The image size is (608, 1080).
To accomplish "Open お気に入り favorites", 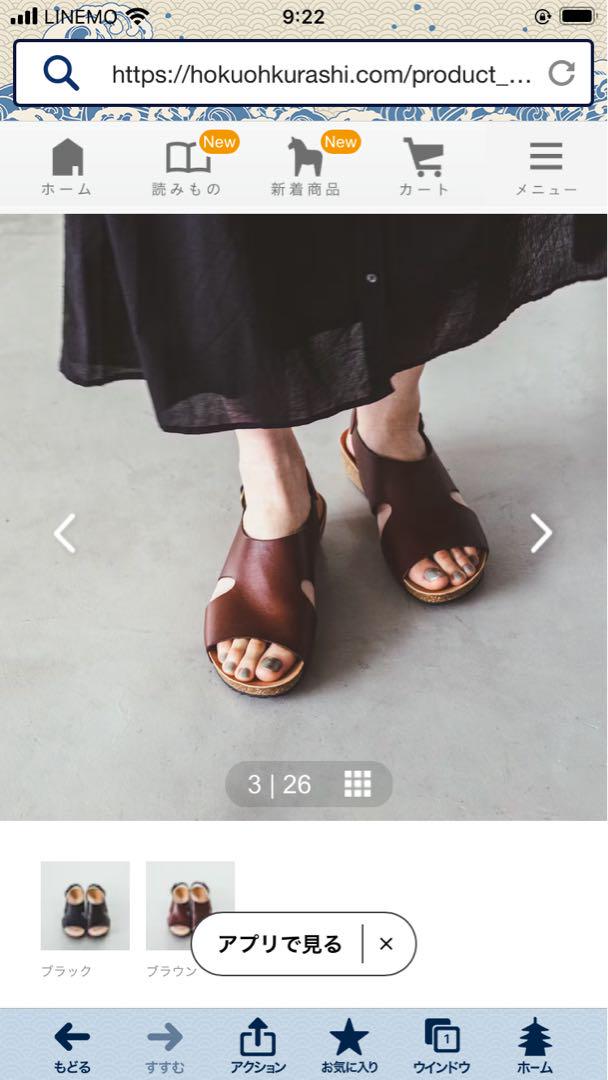I will pos(349,1046).
